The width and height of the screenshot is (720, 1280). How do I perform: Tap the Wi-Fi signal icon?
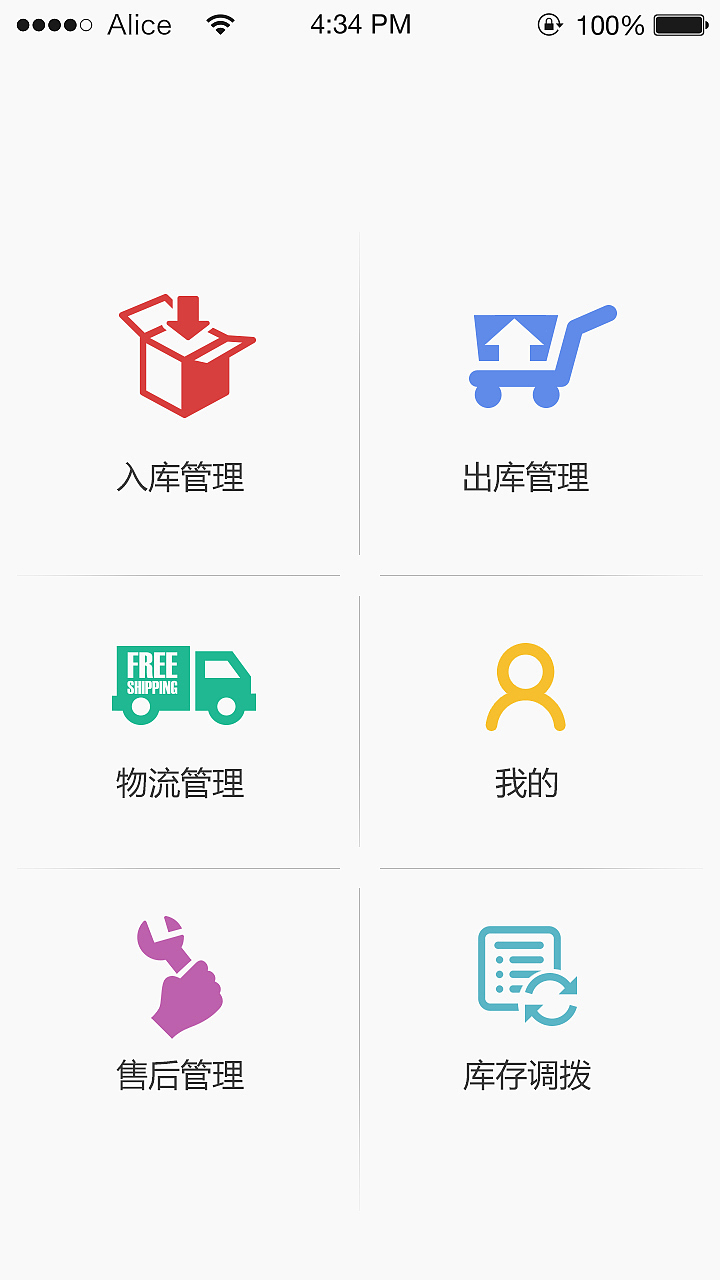tap(220, 24)
